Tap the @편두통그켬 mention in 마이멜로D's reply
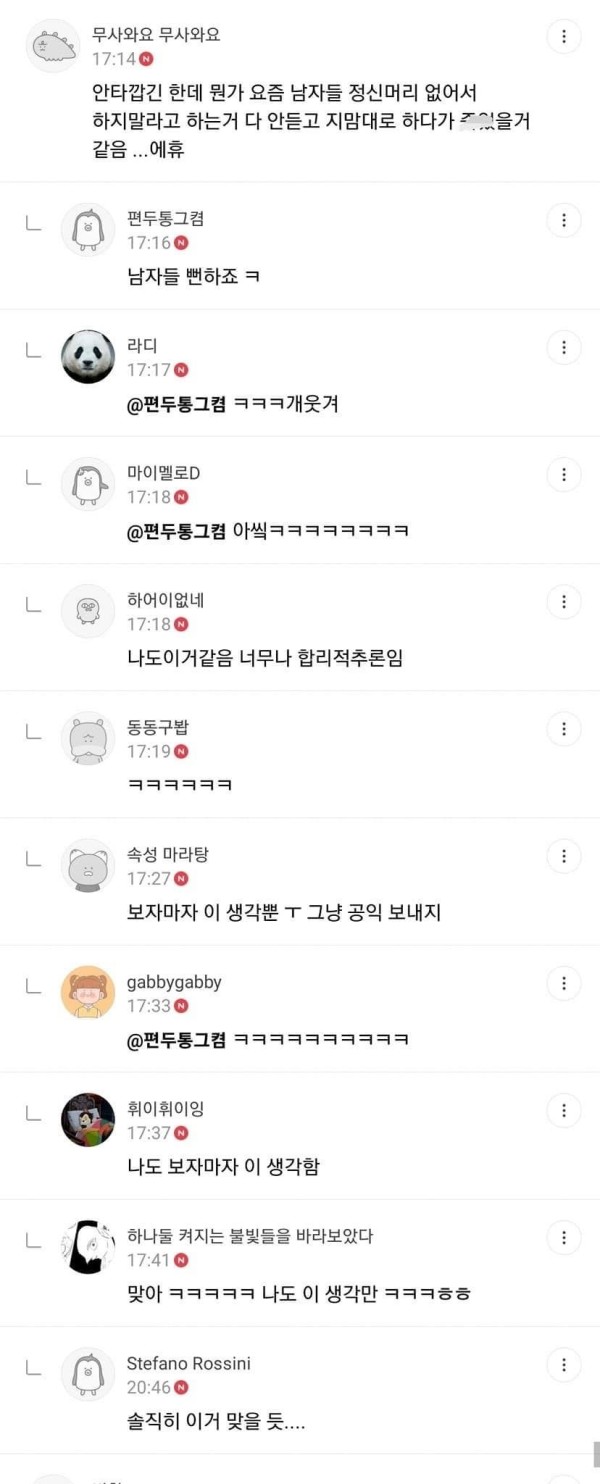The image size is (600, 1484). coord(176,532)
